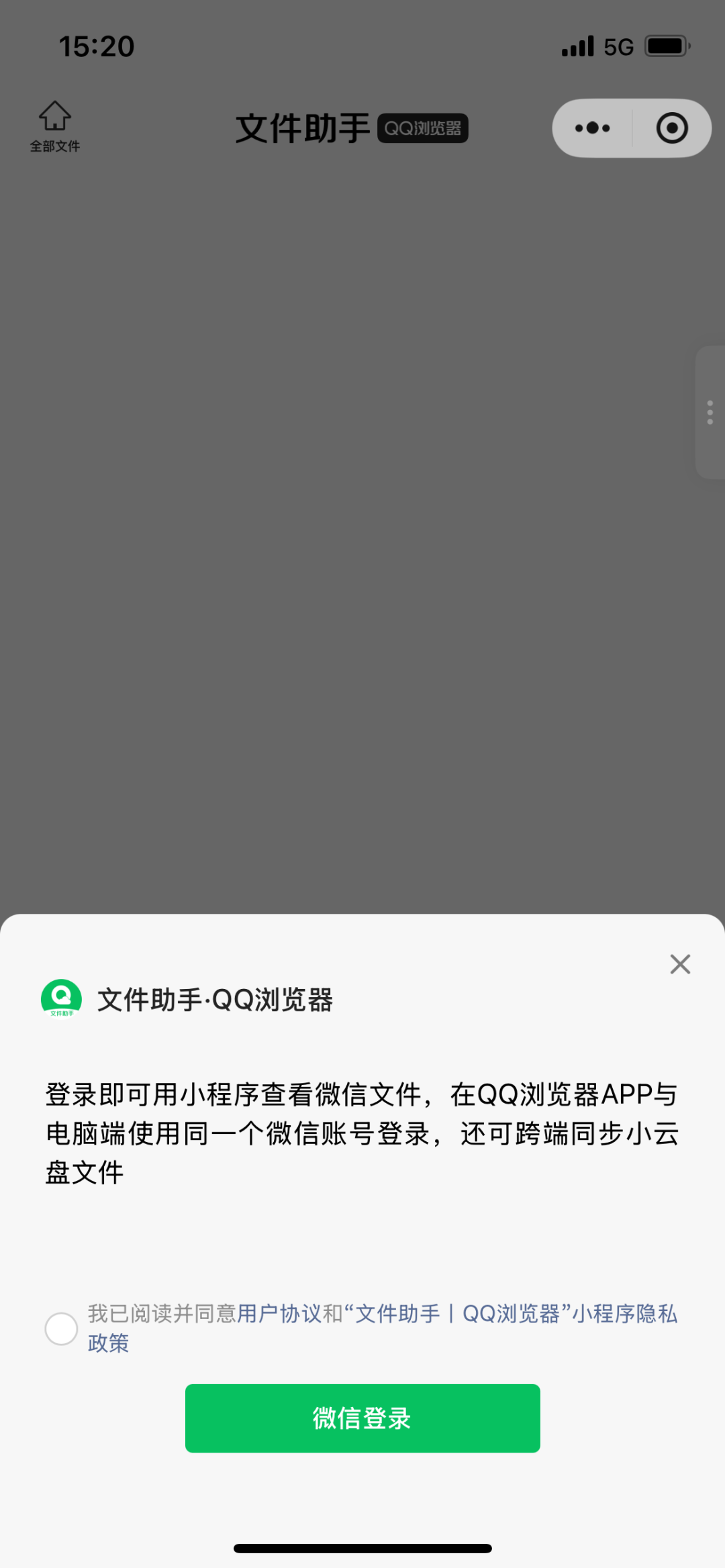This screenshot has width=725, height=1568.
Task: Open the 小程序隐私政策 link
Action: coord(624,1313)
